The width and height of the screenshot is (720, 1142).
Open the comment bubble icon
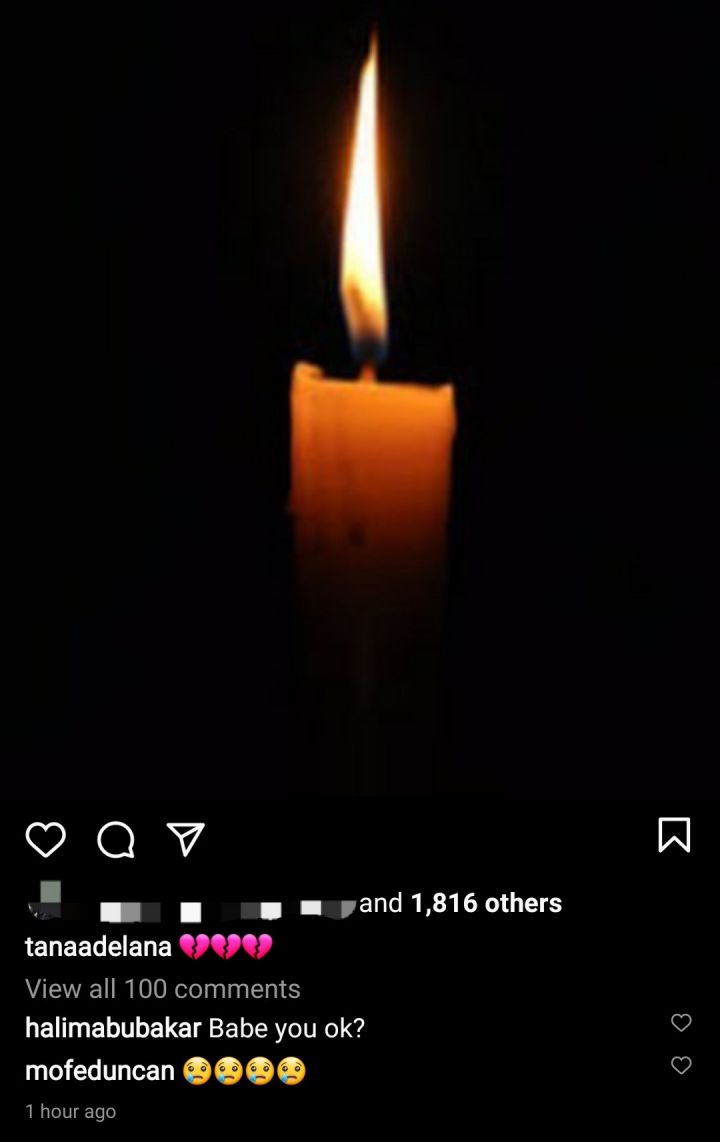116,839
